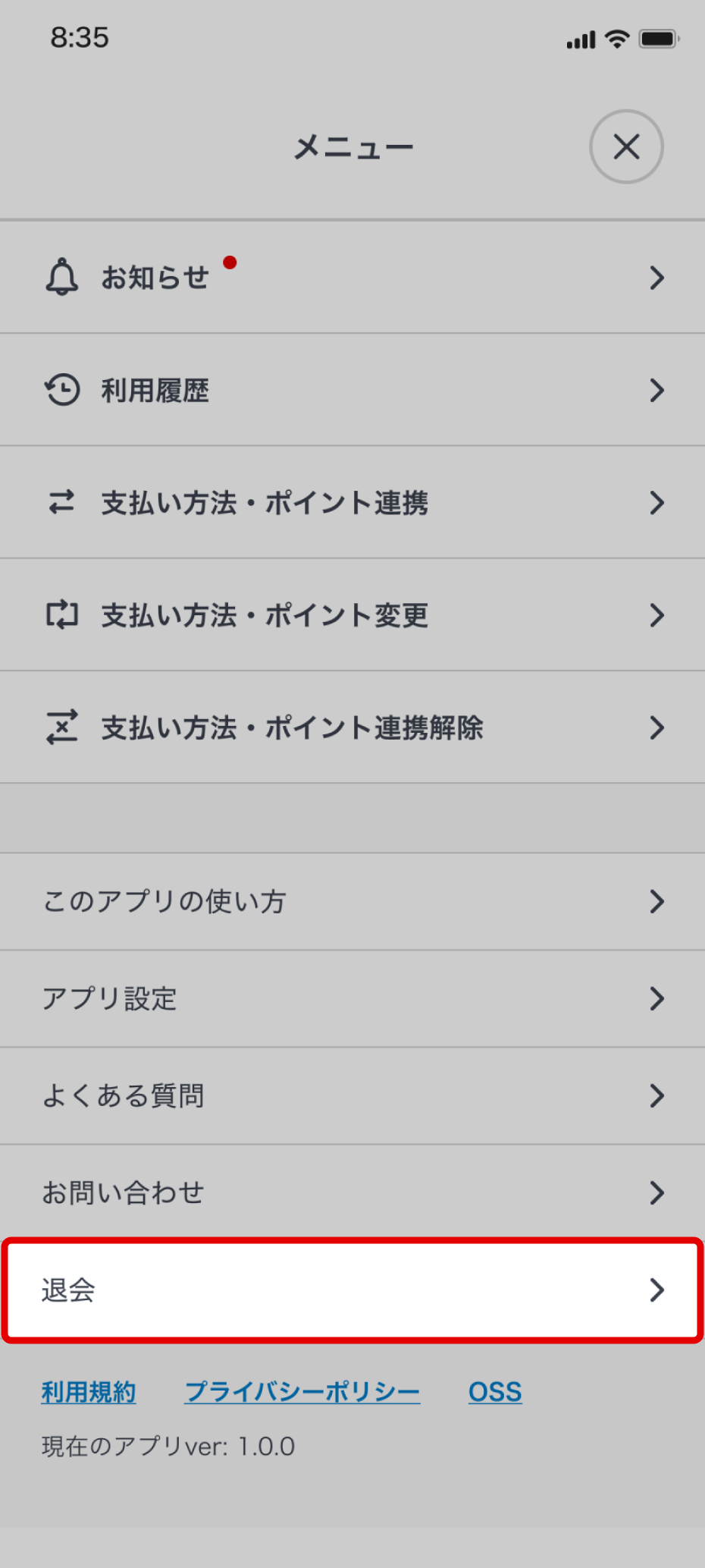Open 支払い方法・ポイント連携
705x1568 pixels.
pos(352,502)
